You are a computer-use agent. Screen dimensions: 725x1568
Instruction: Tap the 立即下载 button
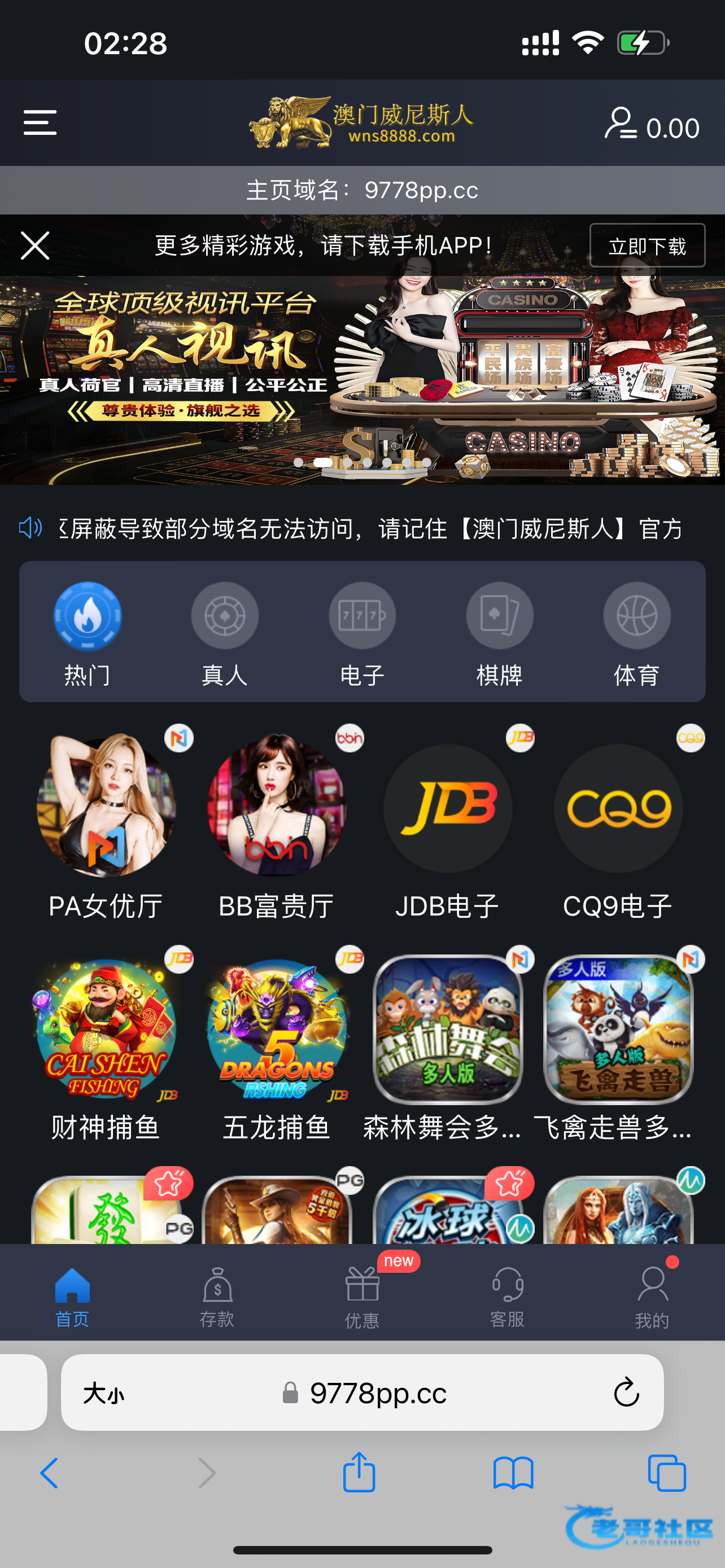647,246
